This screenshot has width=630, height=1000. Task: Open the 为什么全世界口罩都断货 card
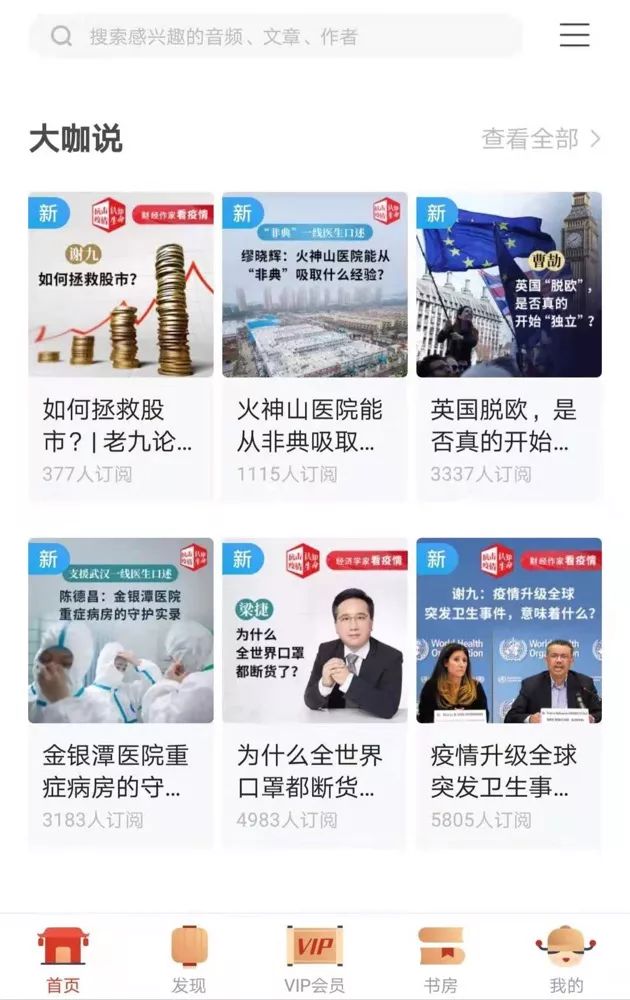click(x=314, y=688)
